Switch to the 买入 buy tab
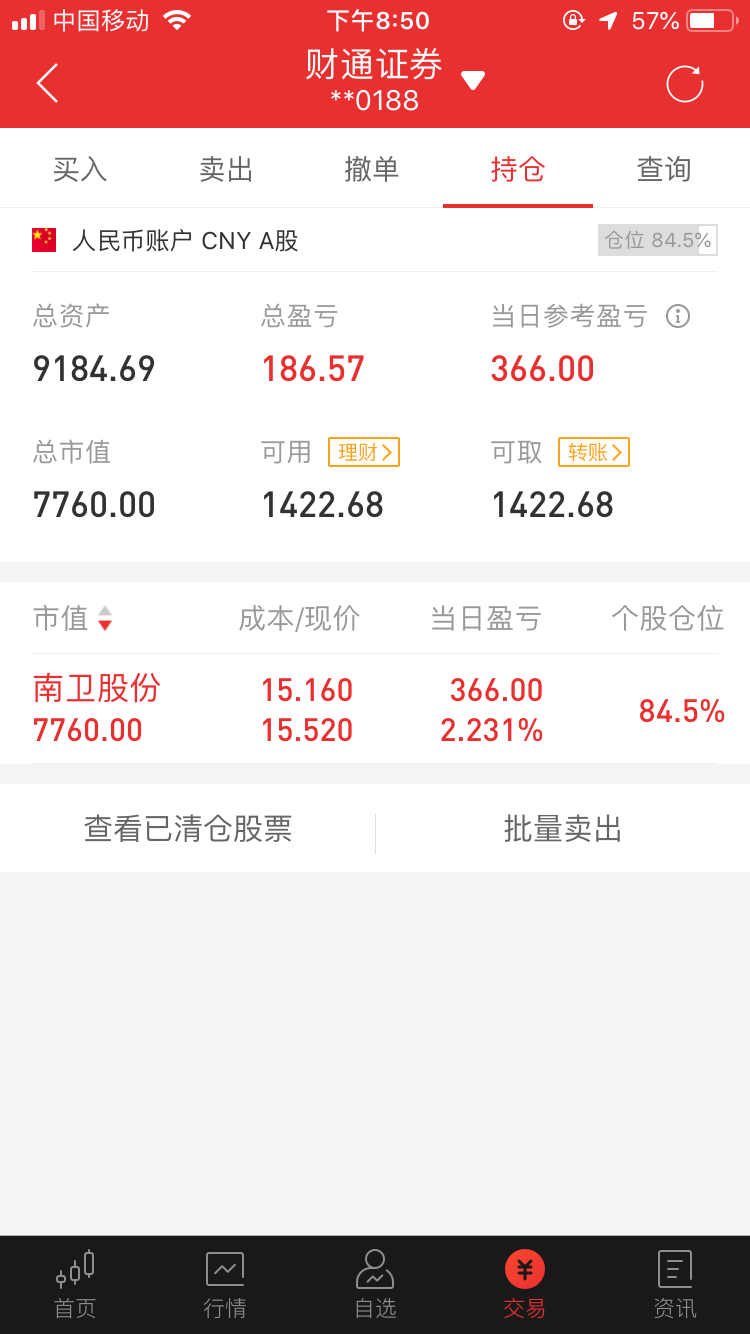This screenshot has height=1334, width=750. pos(79,170)
